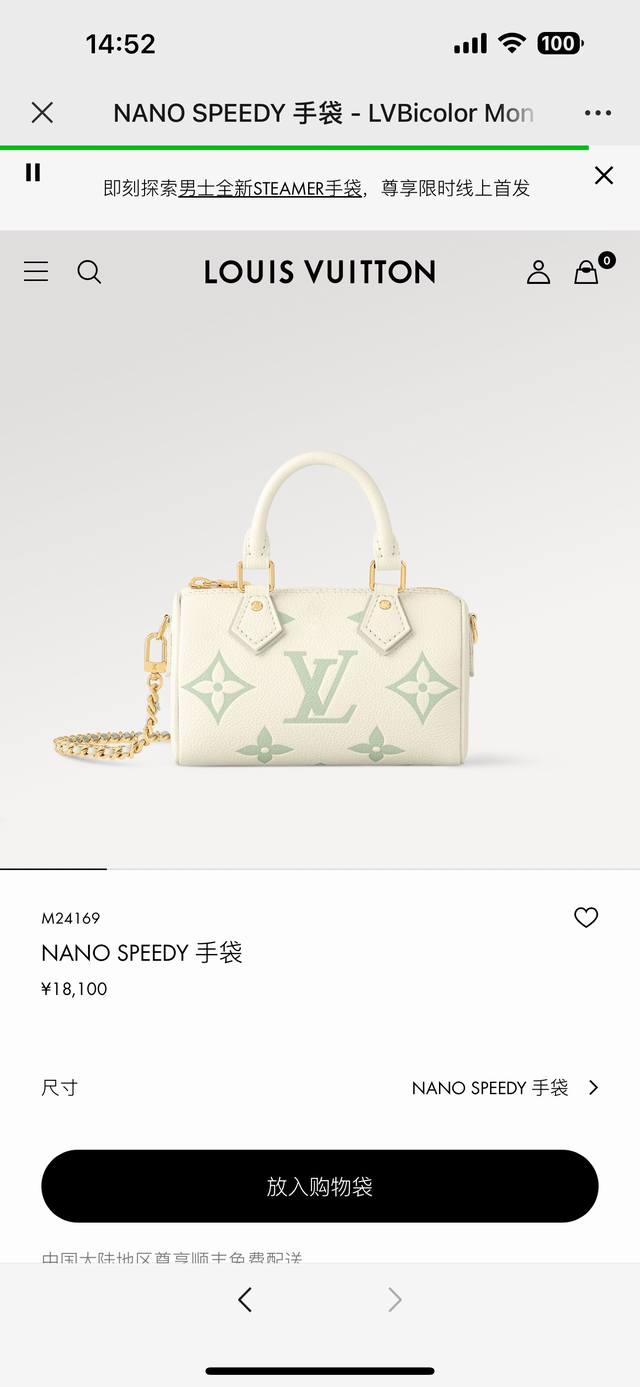Viewport: 640px width, 1387px height.
Task: Add NANO SPEEDY to wishlist
Action: click(x=586, y=917)
